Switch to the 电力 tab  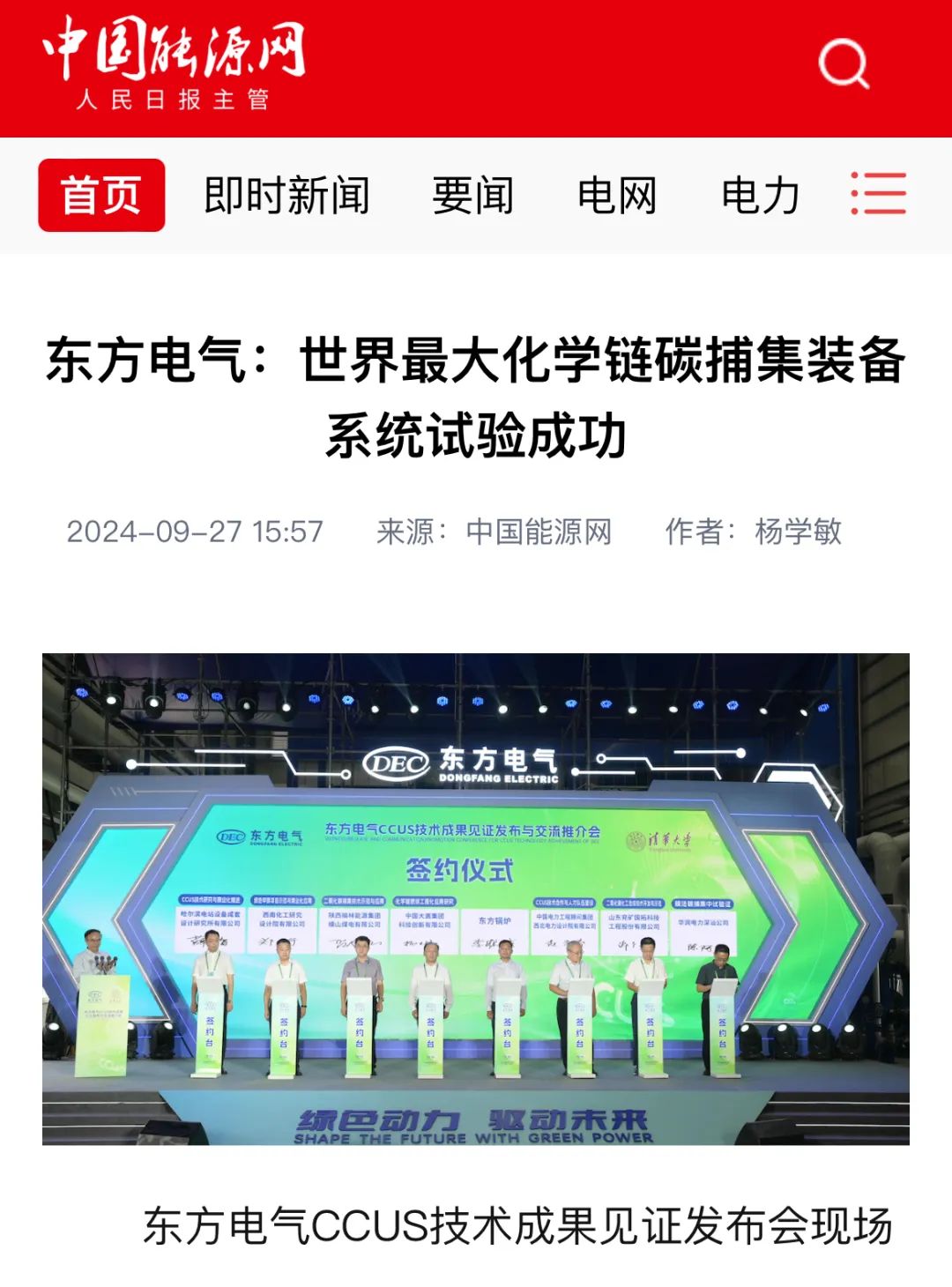[760, 195]
